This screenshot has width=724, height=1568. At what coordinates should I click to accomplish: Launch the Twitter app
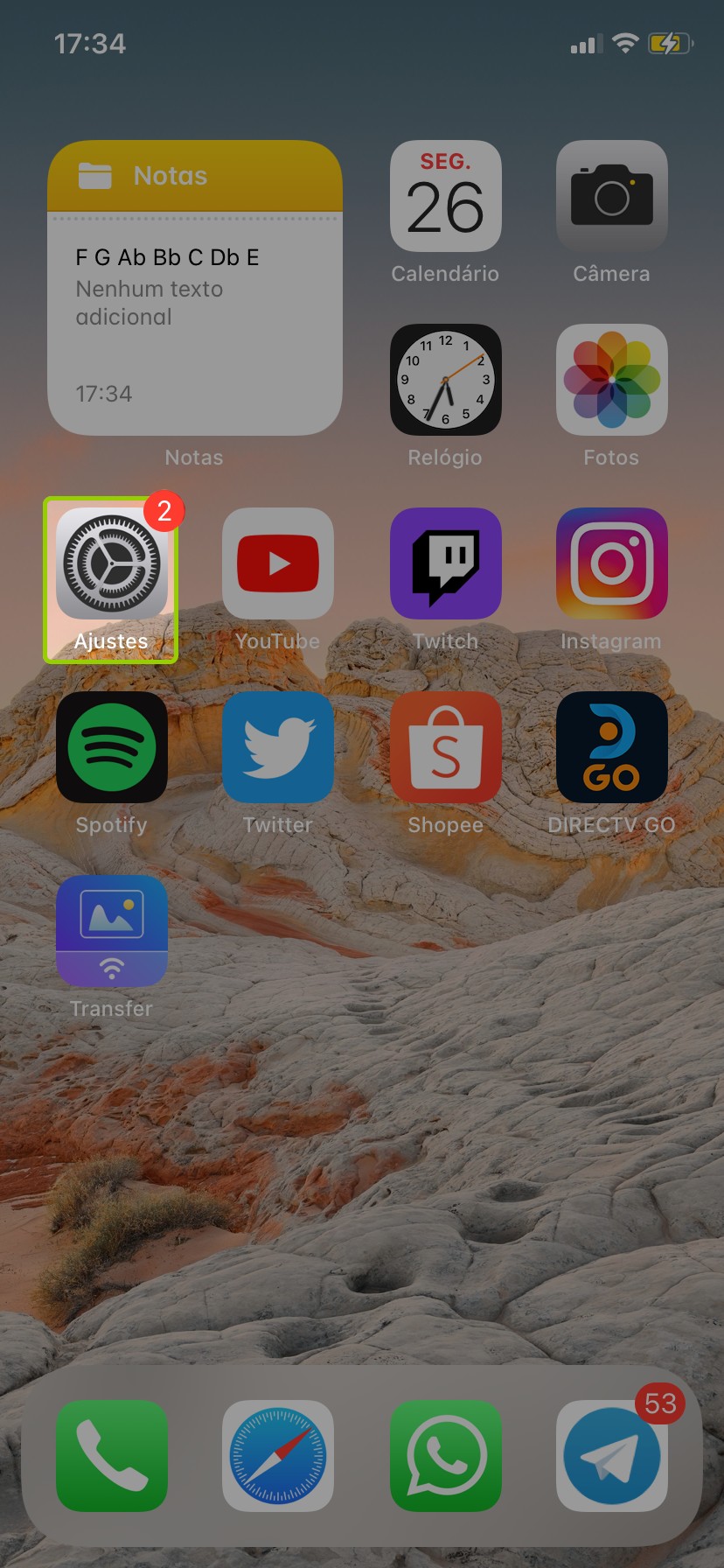coord(278,747)
